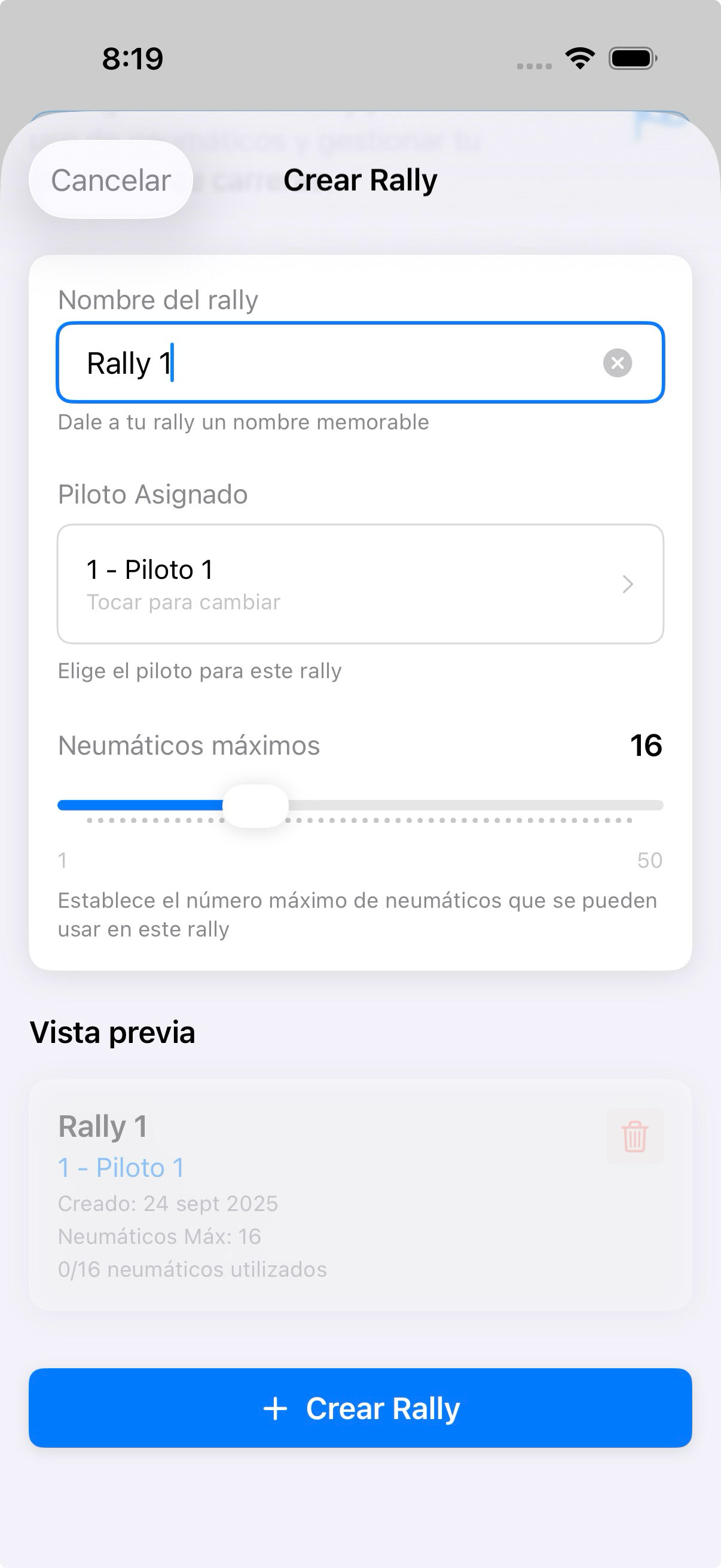
Task: Open the piloto selector via its chevron
Action: pos(628,584)
